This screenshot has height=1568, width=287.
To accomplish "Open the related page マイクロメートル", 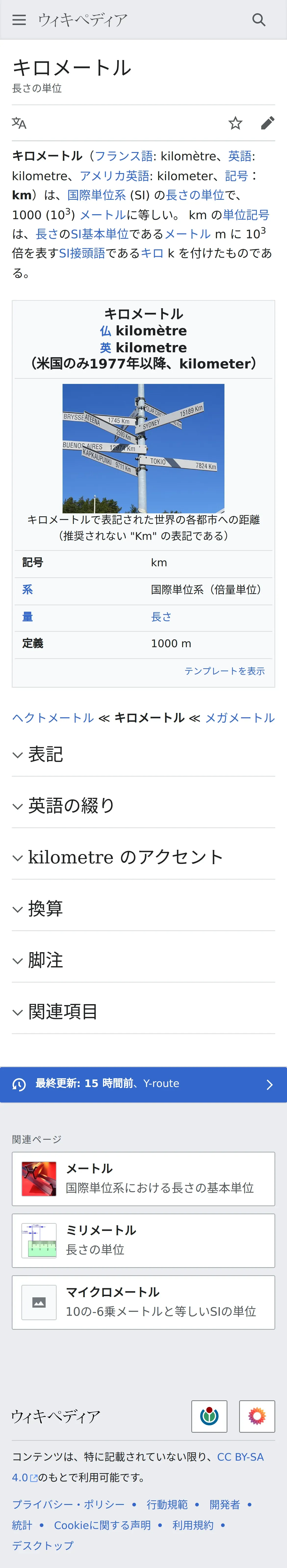I will (x=143, y=1302).
